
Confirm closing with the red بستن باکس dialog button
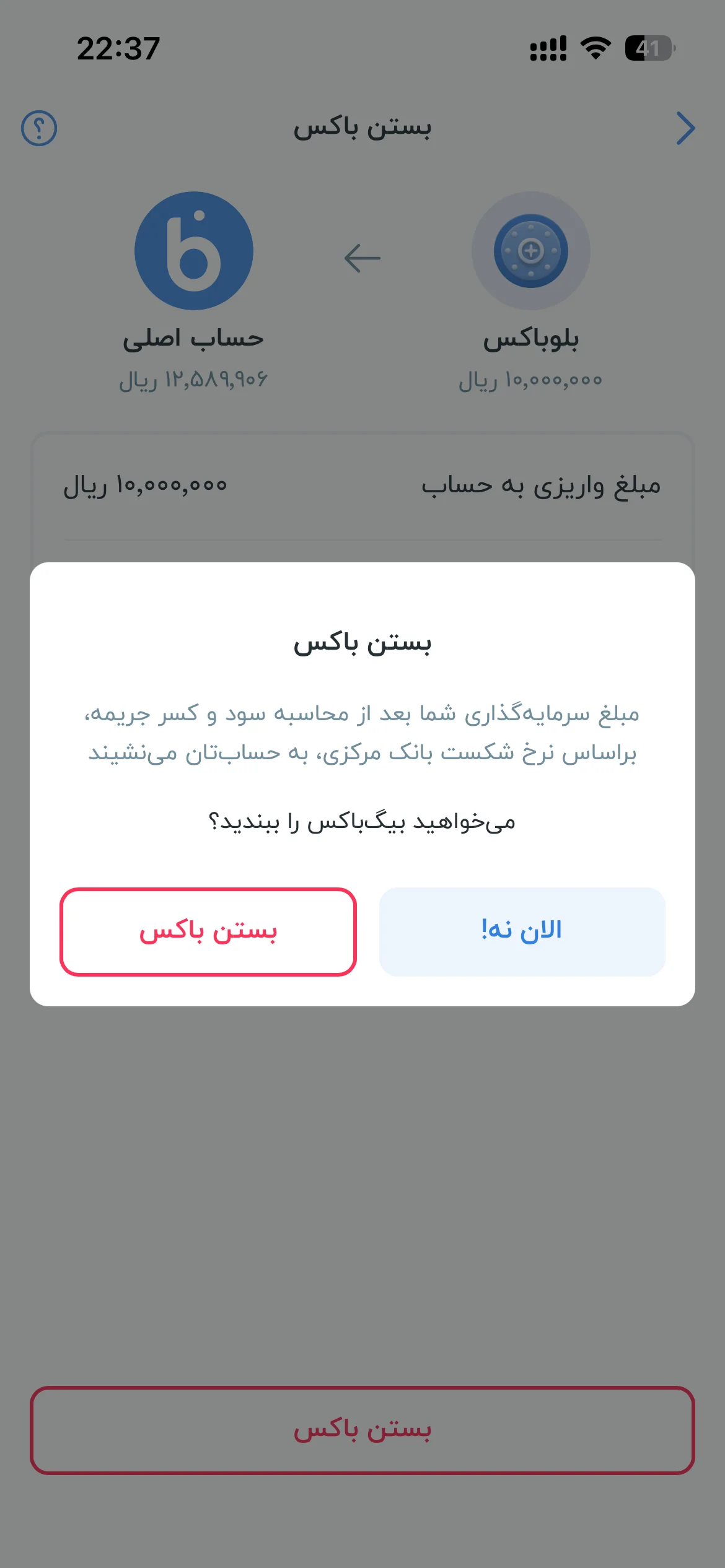[208, 931]
